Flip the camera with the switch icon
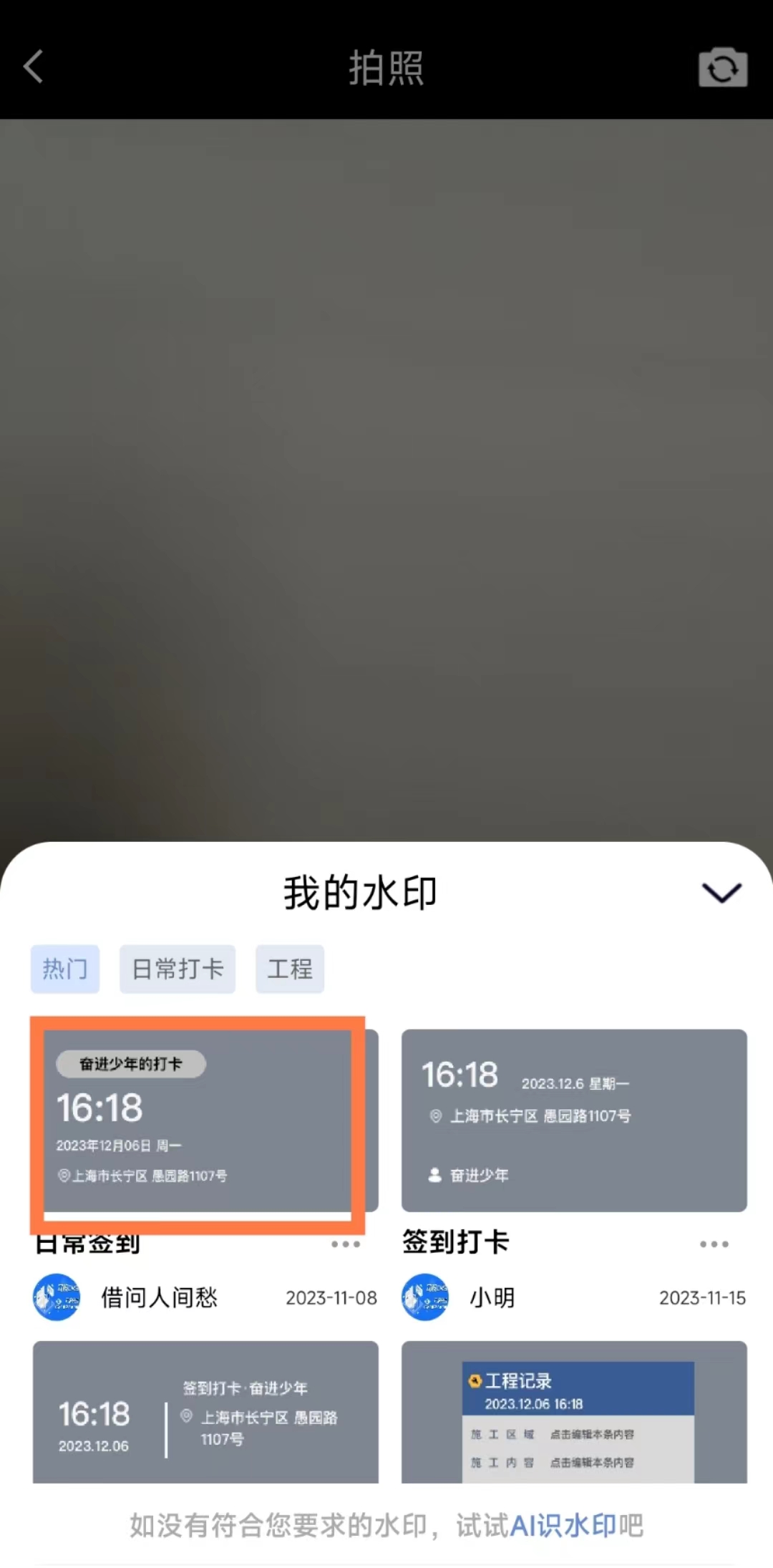Image resolution: width=773 pixels, height=1568 pixels. (722, 68)
